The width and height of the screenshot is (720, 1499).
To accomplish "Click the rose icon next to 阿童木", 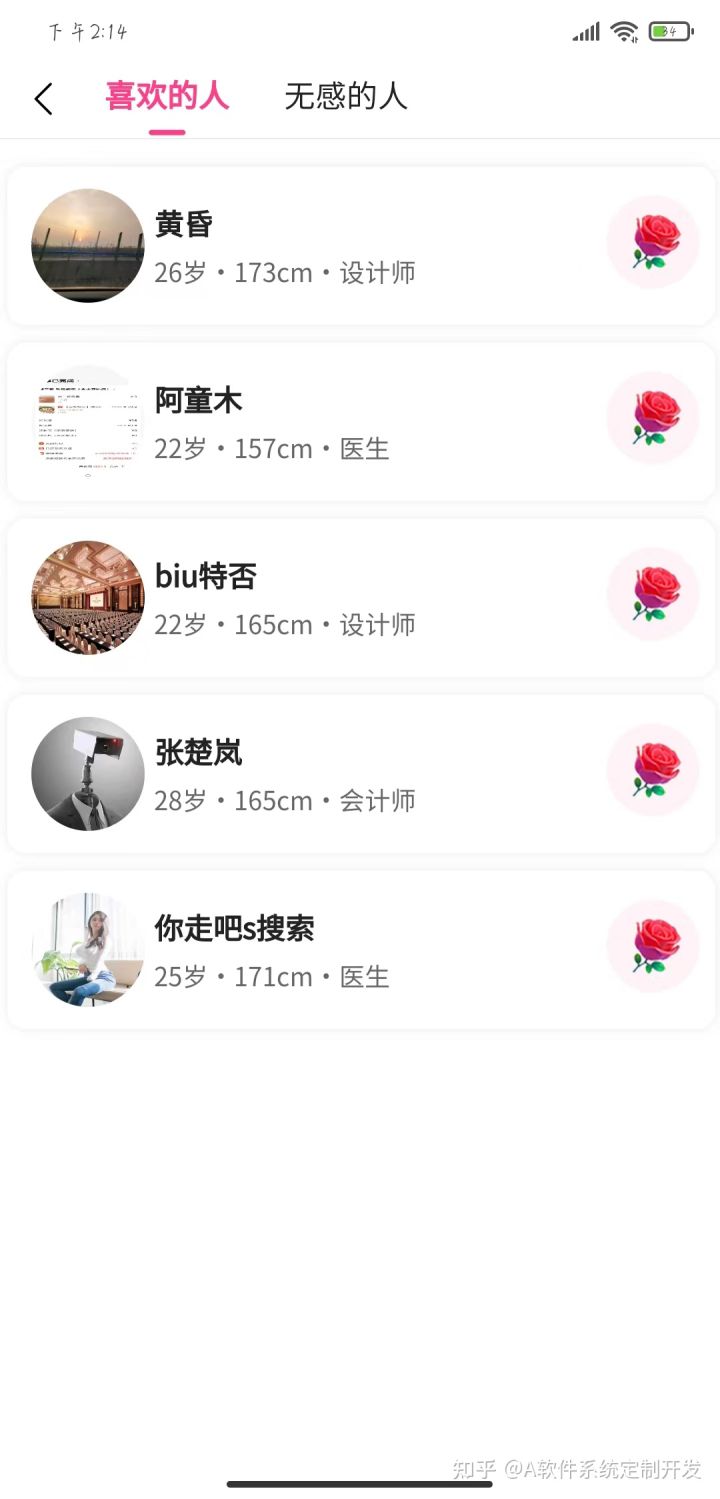I will [x=652, y=418].
